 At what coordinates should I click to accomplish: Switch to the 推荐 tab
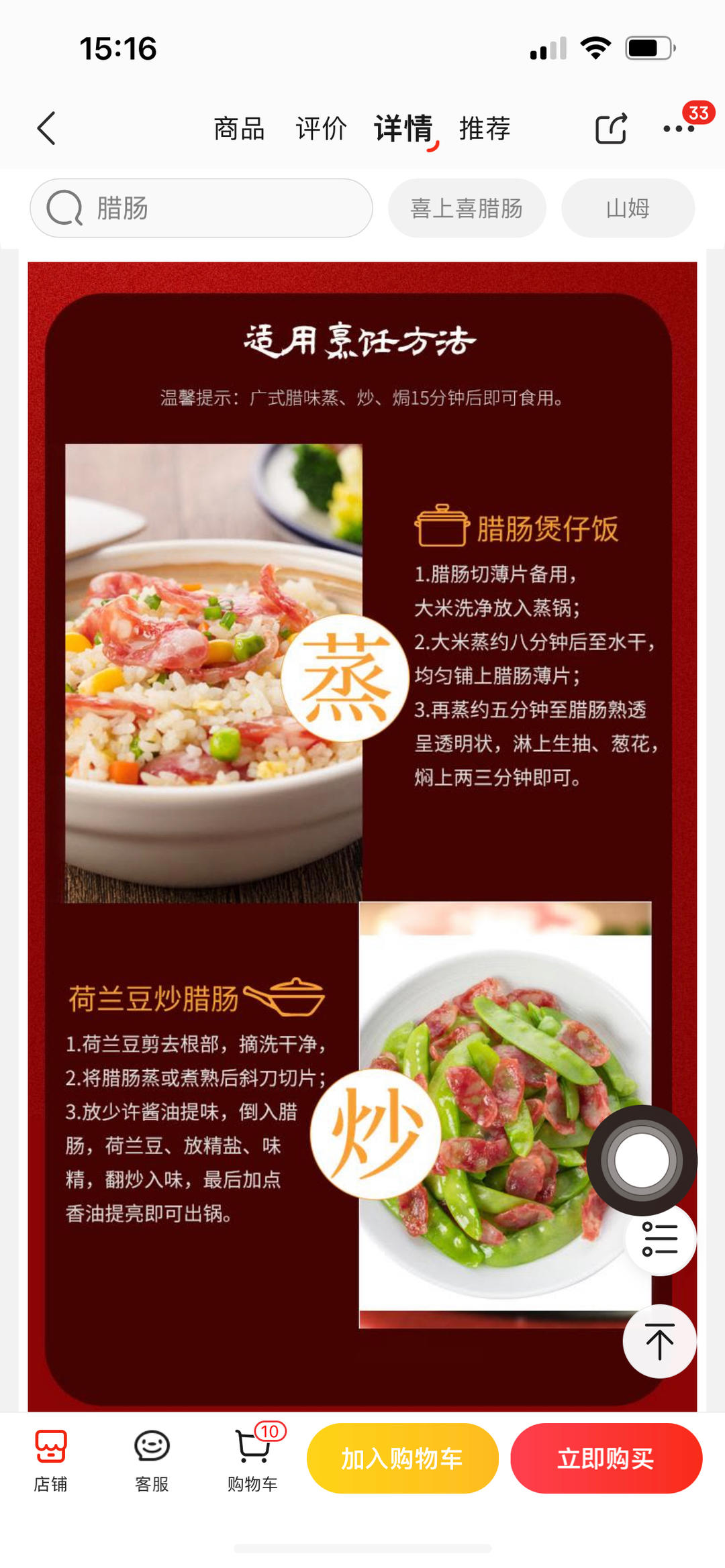click(x=485, y=129)
